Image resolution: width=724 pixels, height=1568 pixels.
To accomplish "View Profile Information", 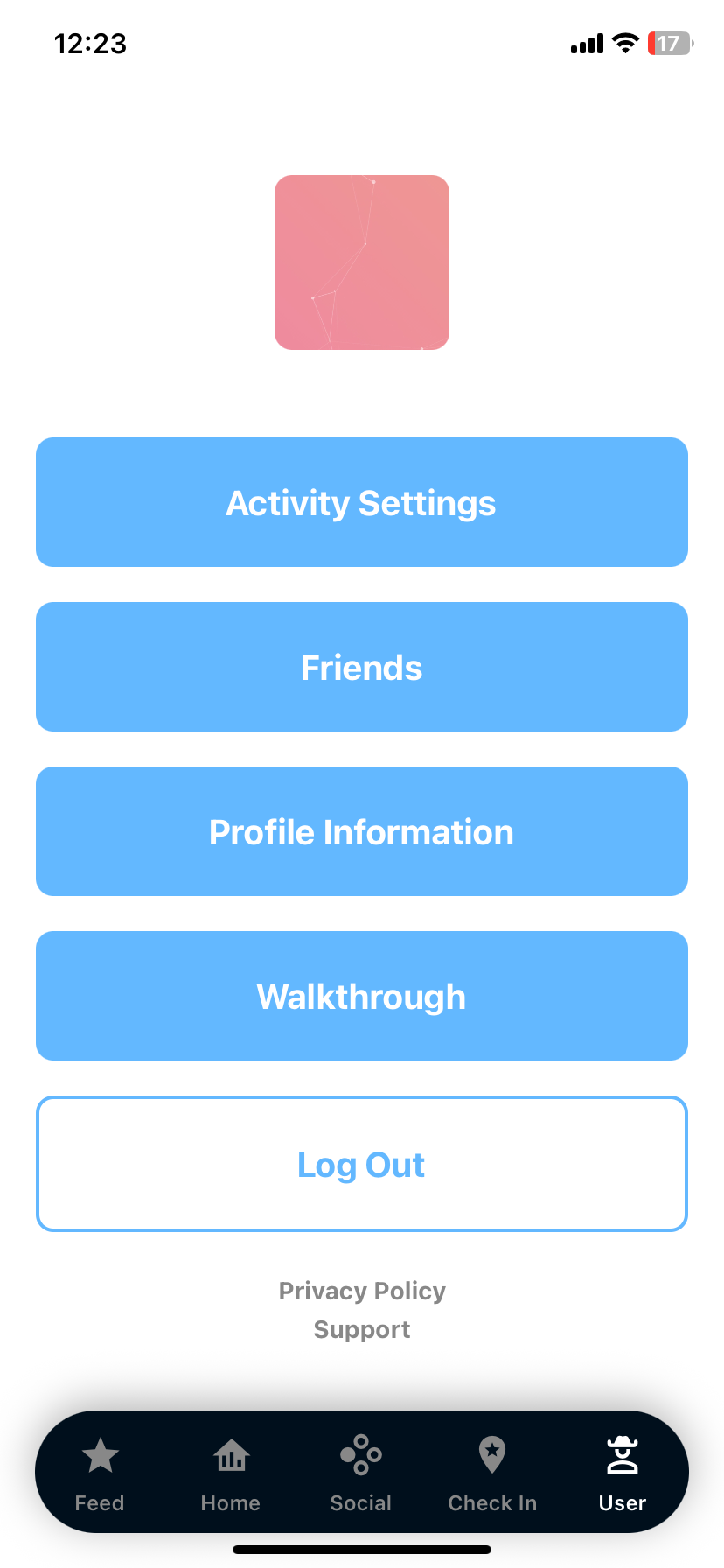I will (361, 831).
